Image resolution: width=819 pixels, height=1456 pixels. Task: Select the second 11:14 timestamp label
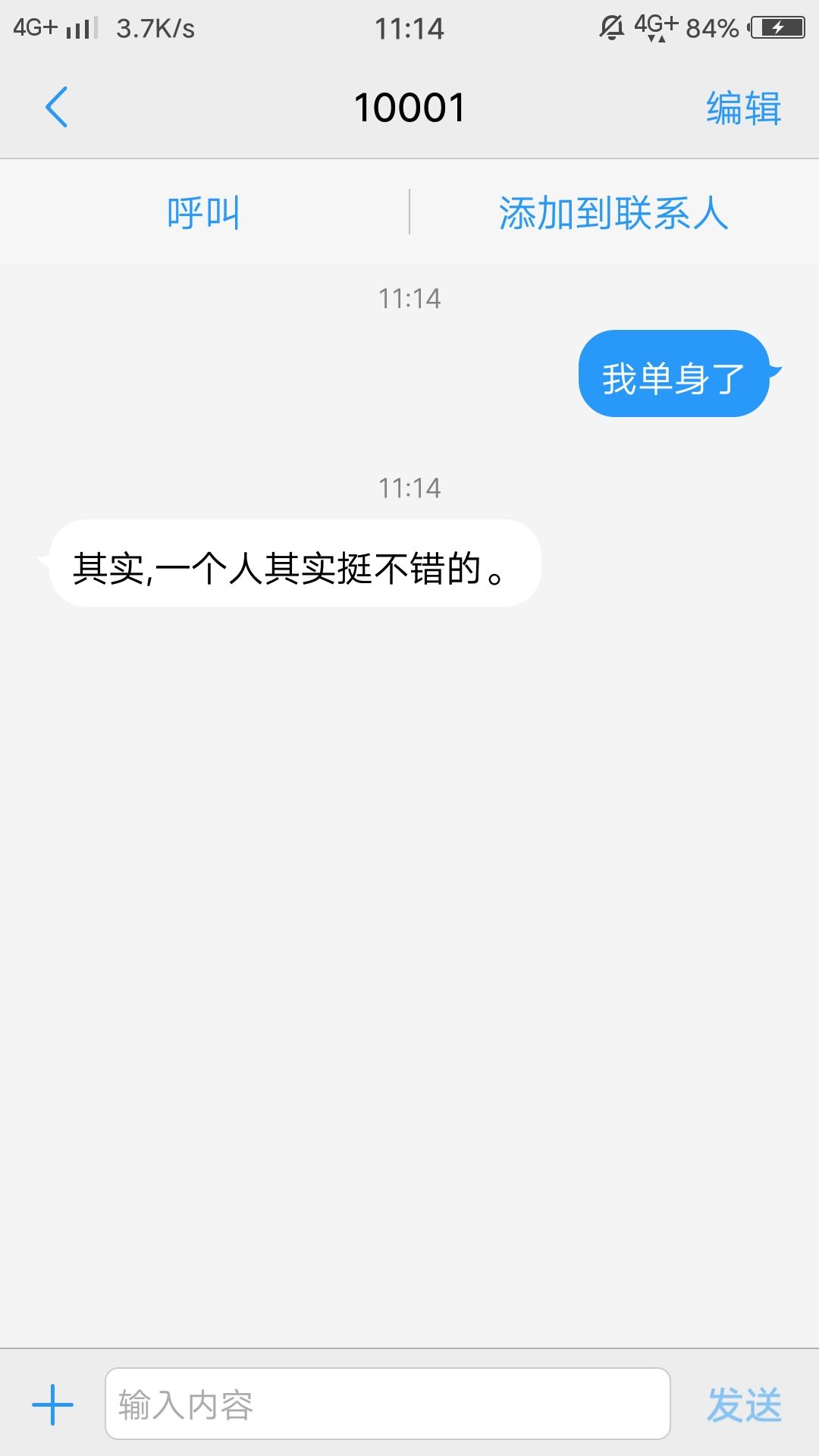[409, 489]
